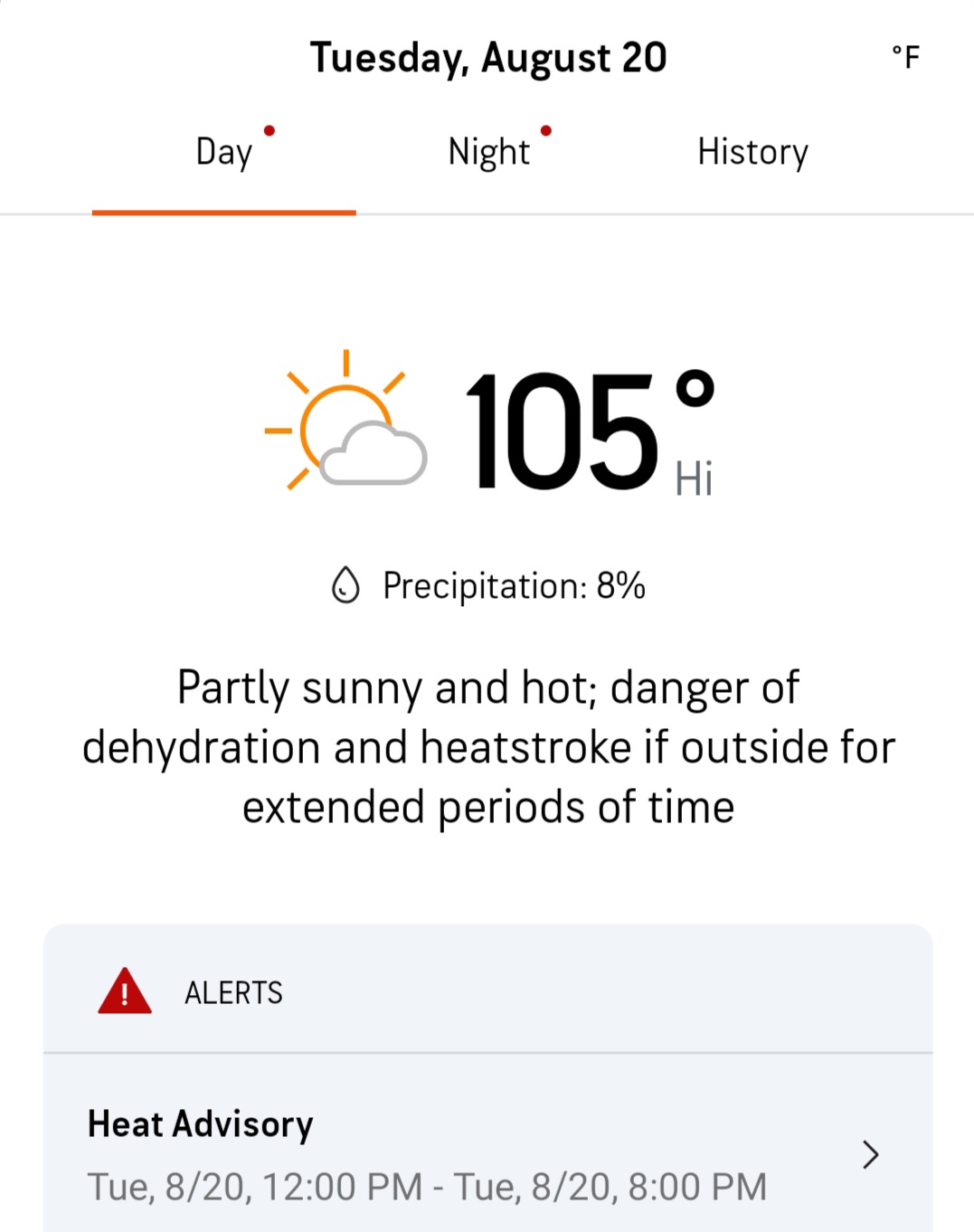Change the °F temperature unit
This screenshot has width=974, height=1232.
[905, 57]
